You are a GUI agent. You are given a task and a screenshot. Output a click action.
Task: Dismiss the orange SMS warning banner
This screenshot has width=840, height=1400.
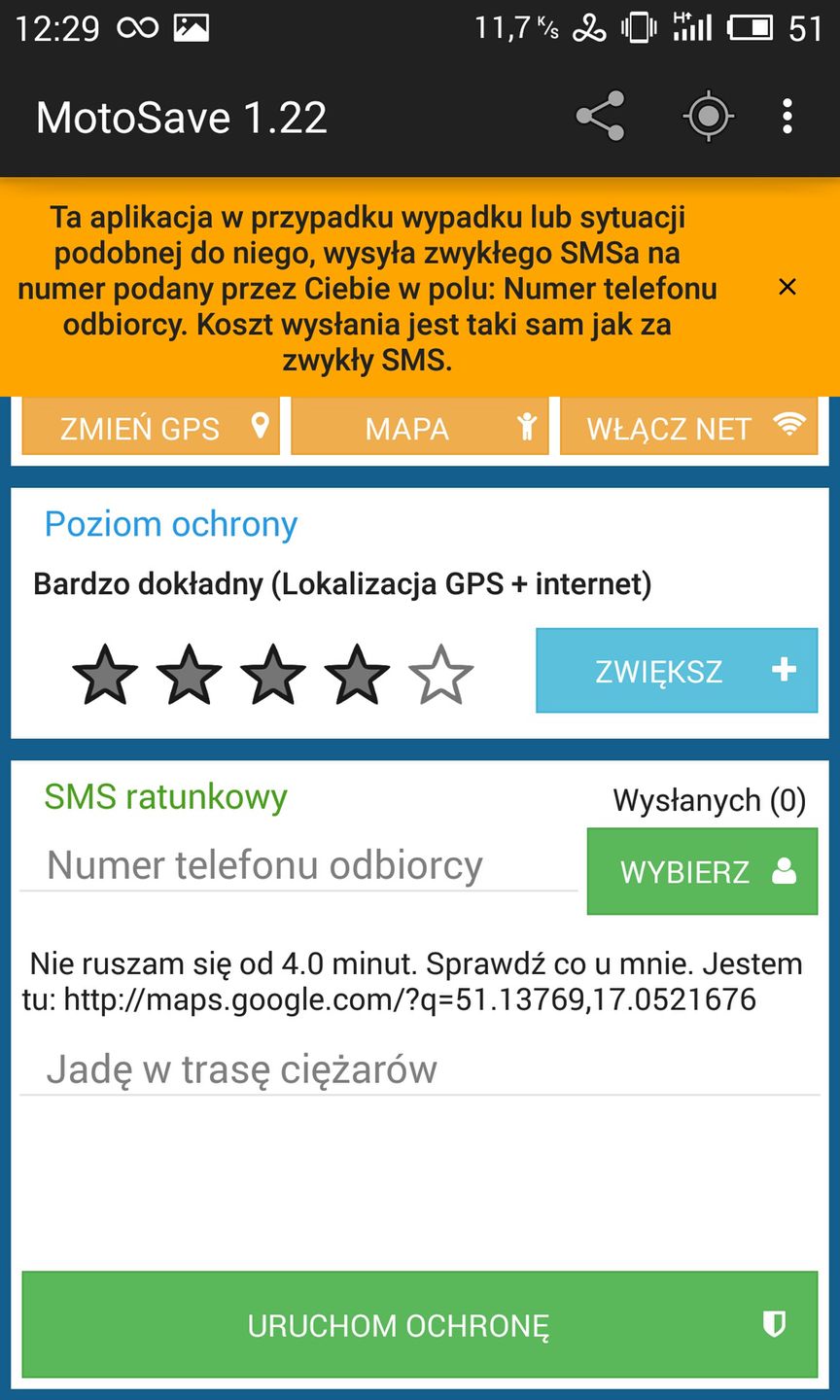click(x=787, y=287)
